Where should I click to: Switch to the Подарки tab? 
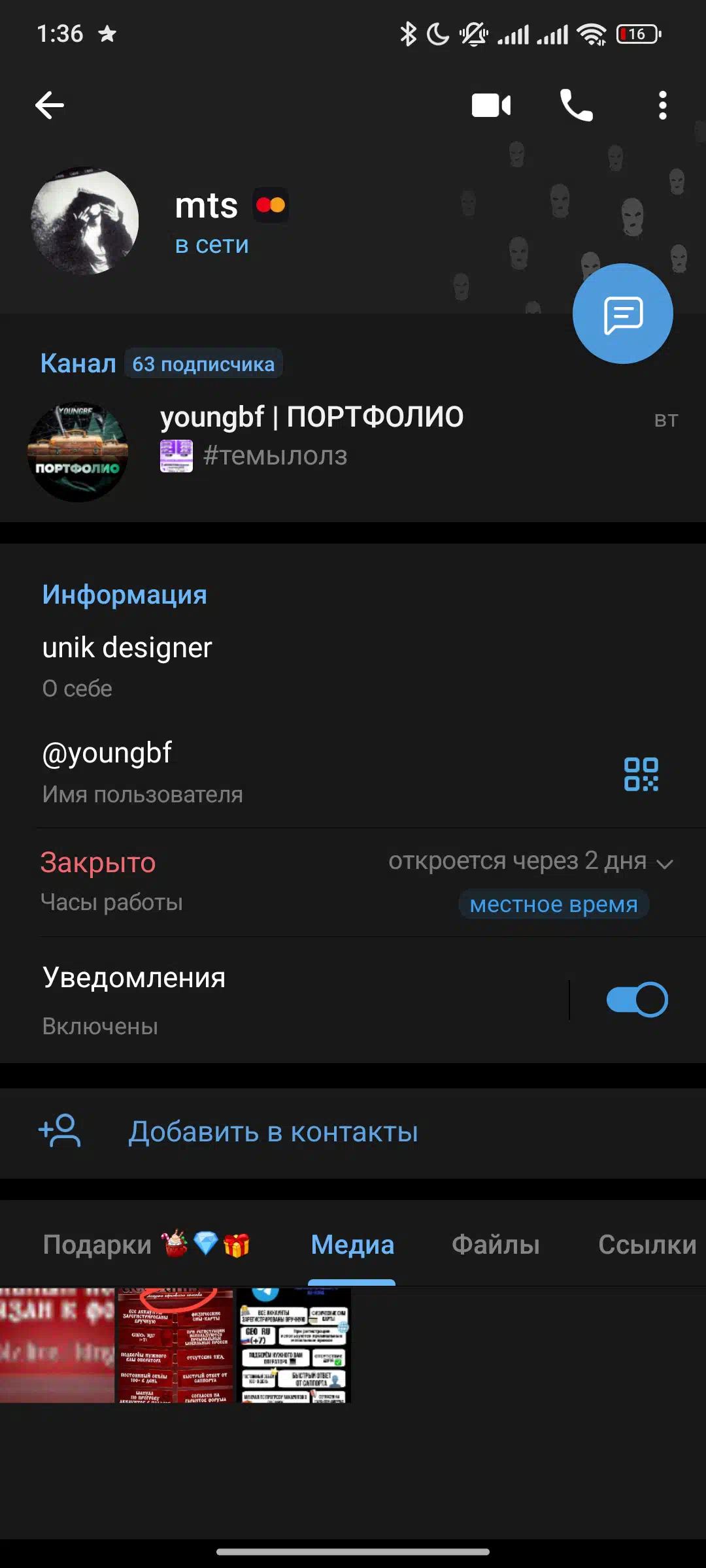point(146,1245)
